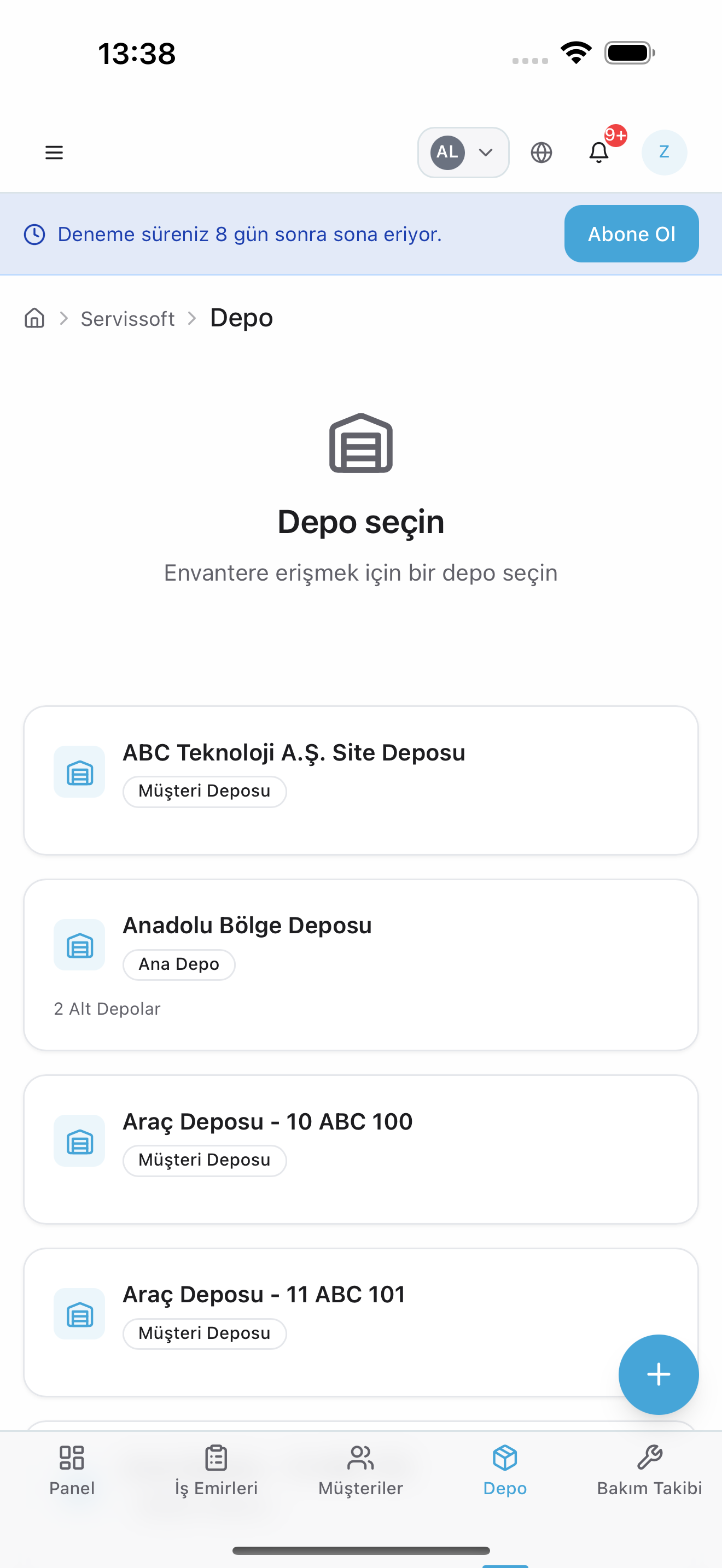Go to home via breadcrumb icon

pyautogui.click(x=34, y=318)
